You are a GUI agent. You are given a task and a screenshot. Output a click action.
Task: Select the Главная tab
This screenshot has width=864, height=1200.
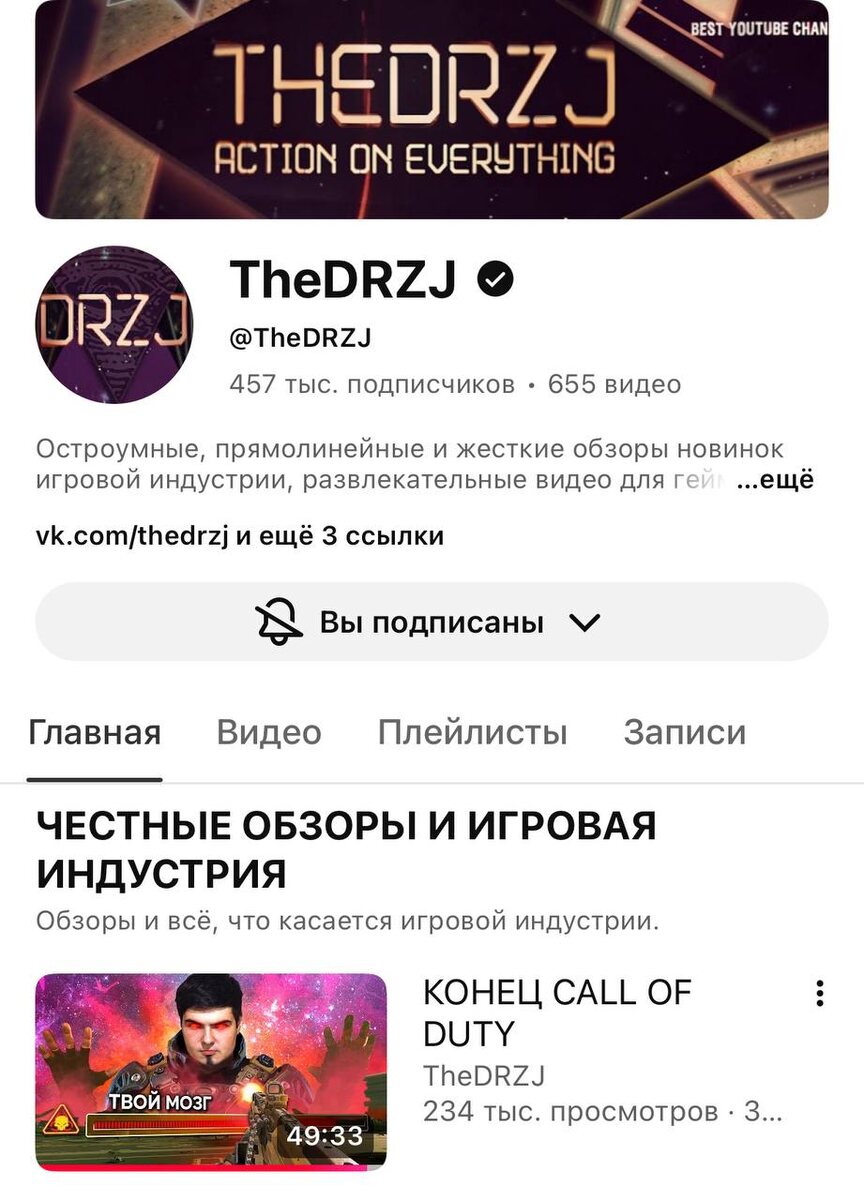95,732
